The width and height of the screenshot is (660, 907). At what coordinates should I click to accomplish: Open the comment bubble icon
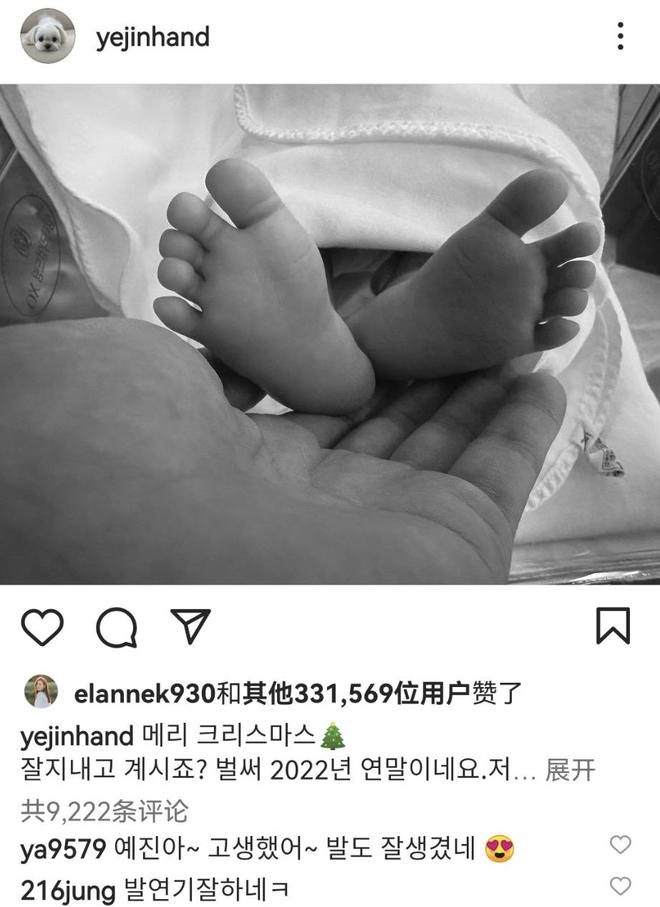pos(116,627)
